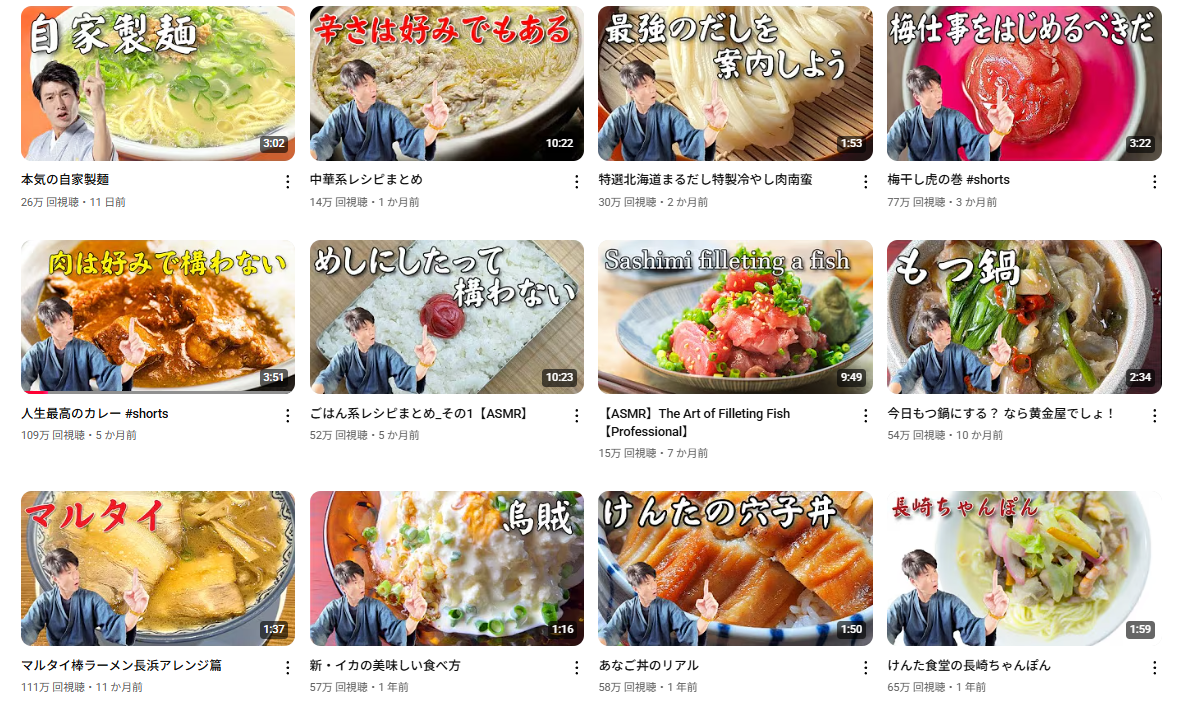Open more options for けんた食堂の長崎ちゃんぽん
Image resolution: width=1180 pixels, height=709 pixels.
(x=1154, y=667)
